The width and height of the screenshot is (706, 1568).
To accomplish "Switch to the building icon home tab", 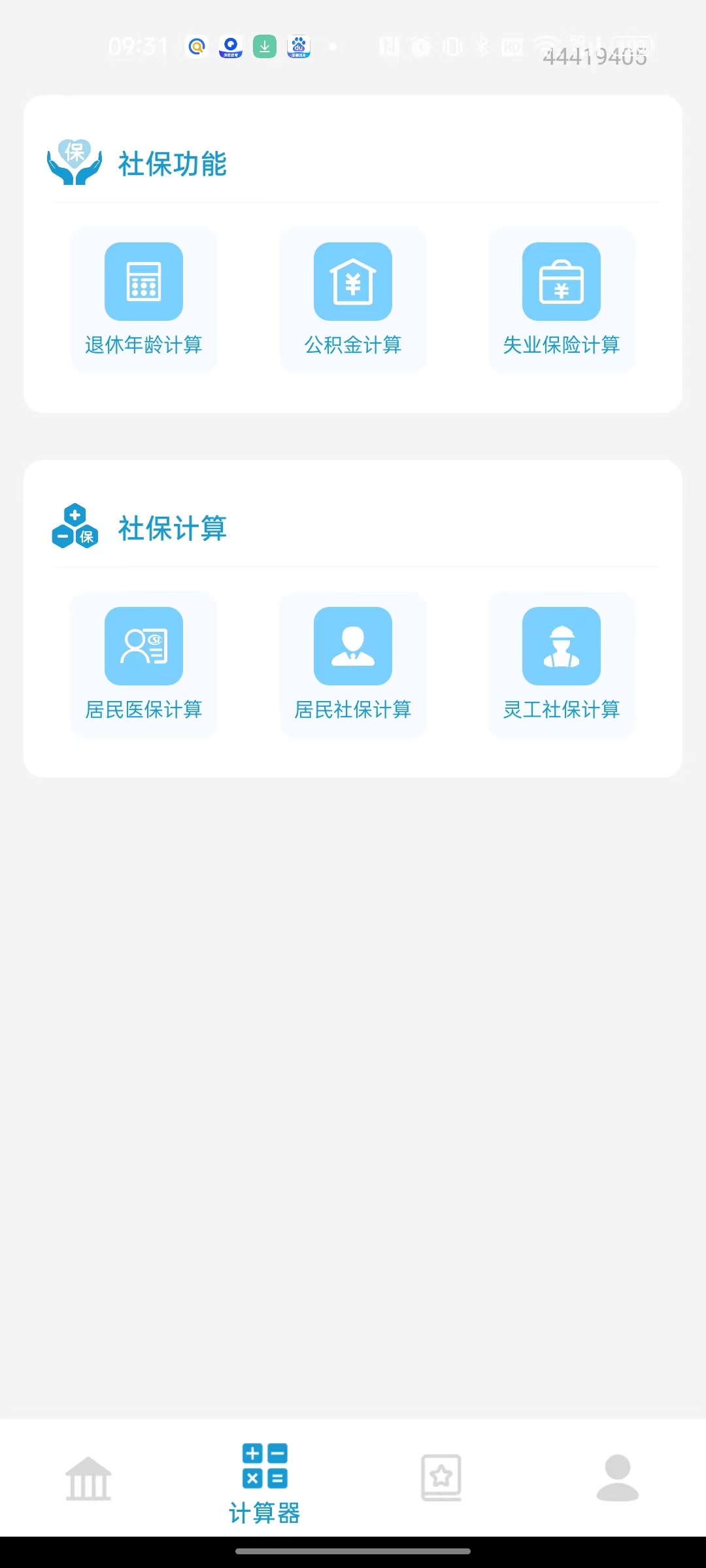I will tap(88, 1478).
